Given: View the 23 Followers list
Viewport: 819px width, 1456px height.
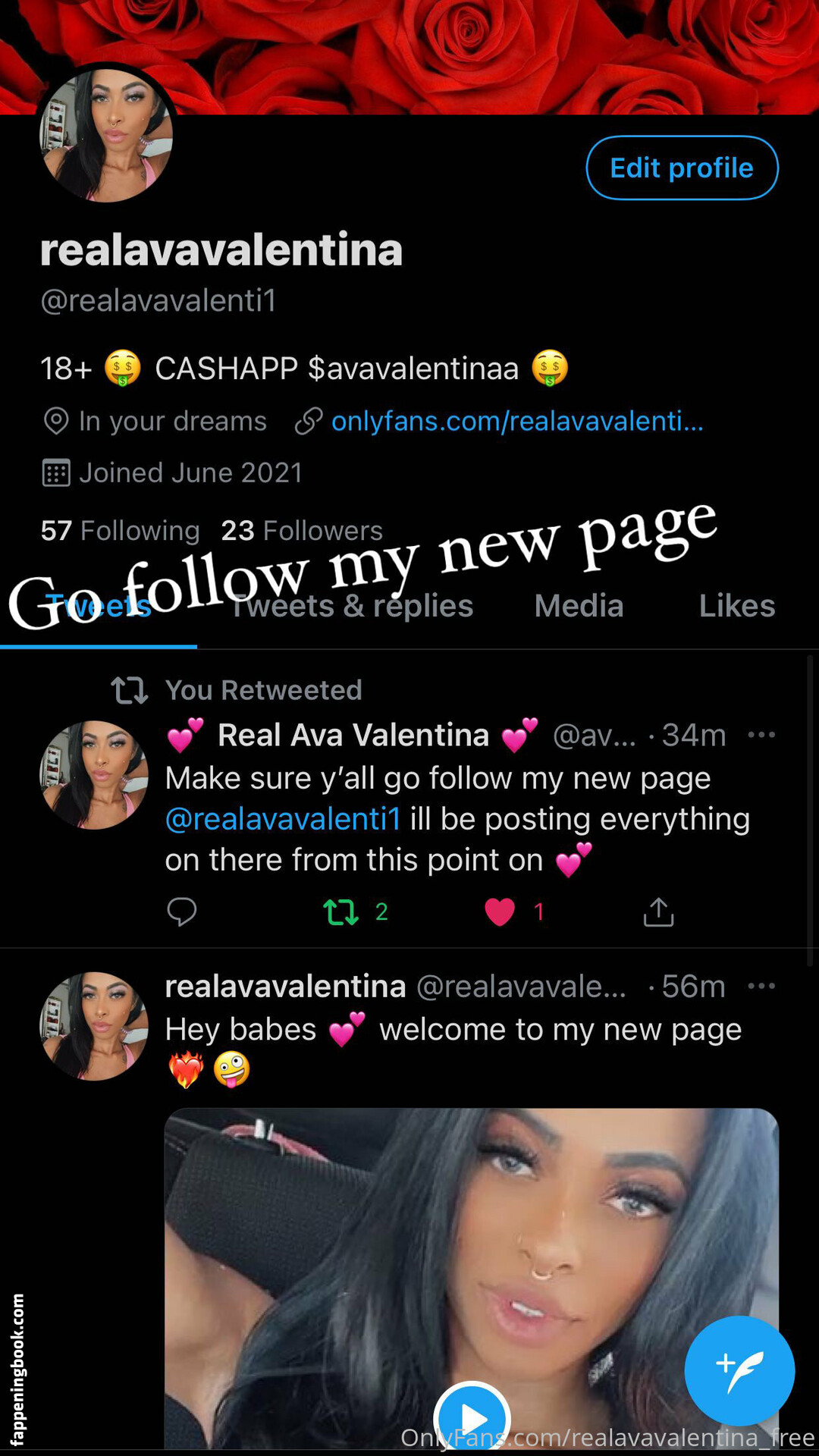Looking at the screenshot, I should tap(302, 530).
